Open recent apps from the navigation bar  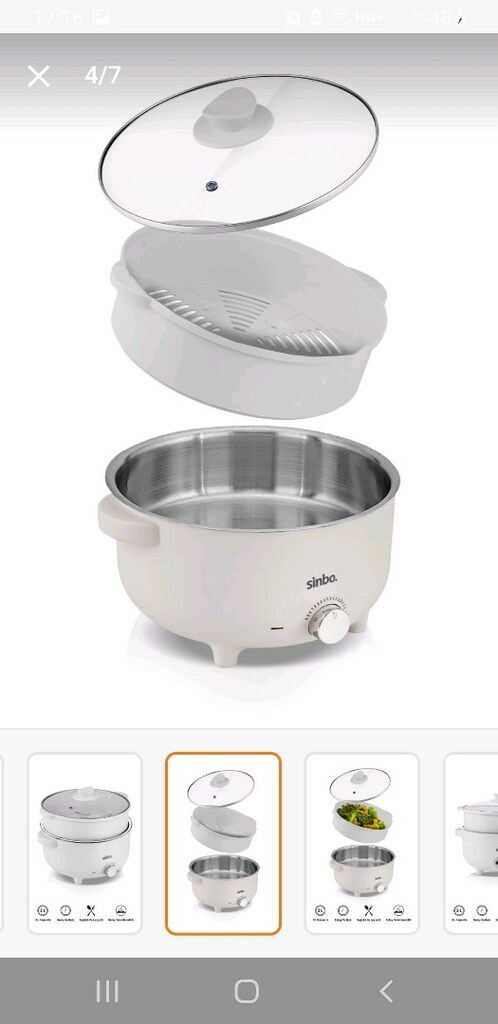point(108,991)
